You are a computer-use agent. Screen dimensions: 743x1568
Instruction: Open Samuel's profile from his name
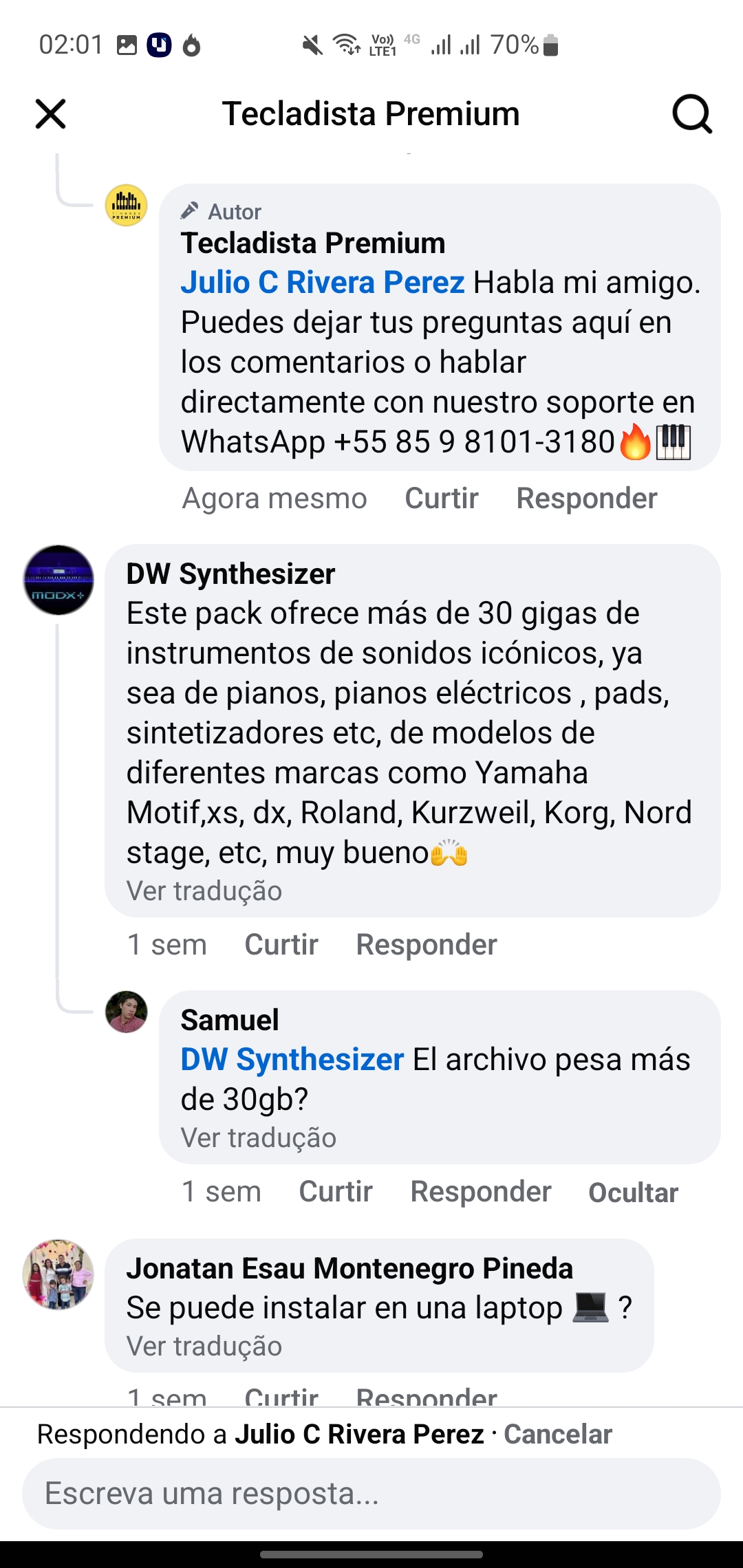tap(229, 1020)
